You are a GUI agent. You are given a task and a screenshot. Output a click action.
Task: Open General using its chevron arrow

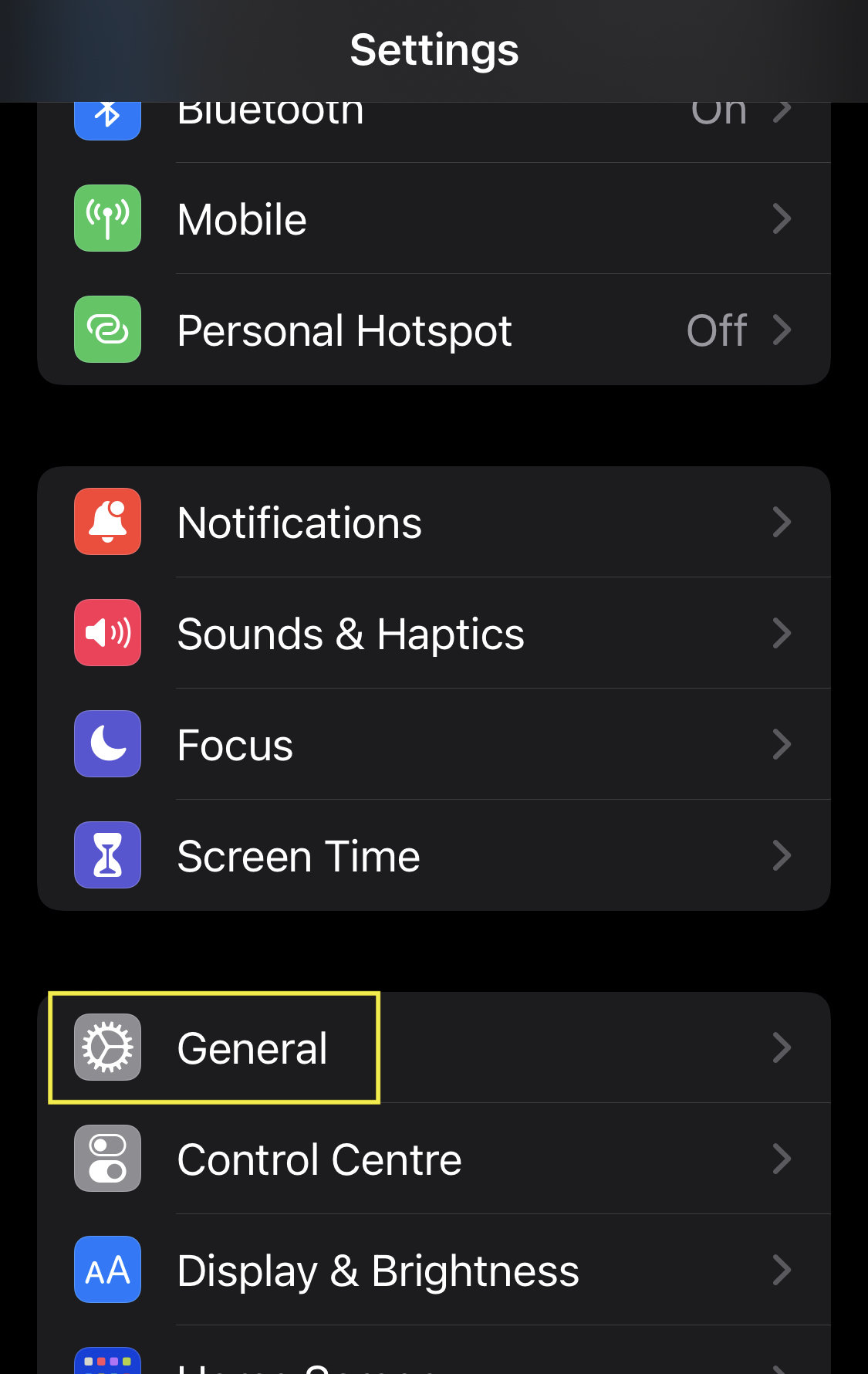pos(782,1047)
